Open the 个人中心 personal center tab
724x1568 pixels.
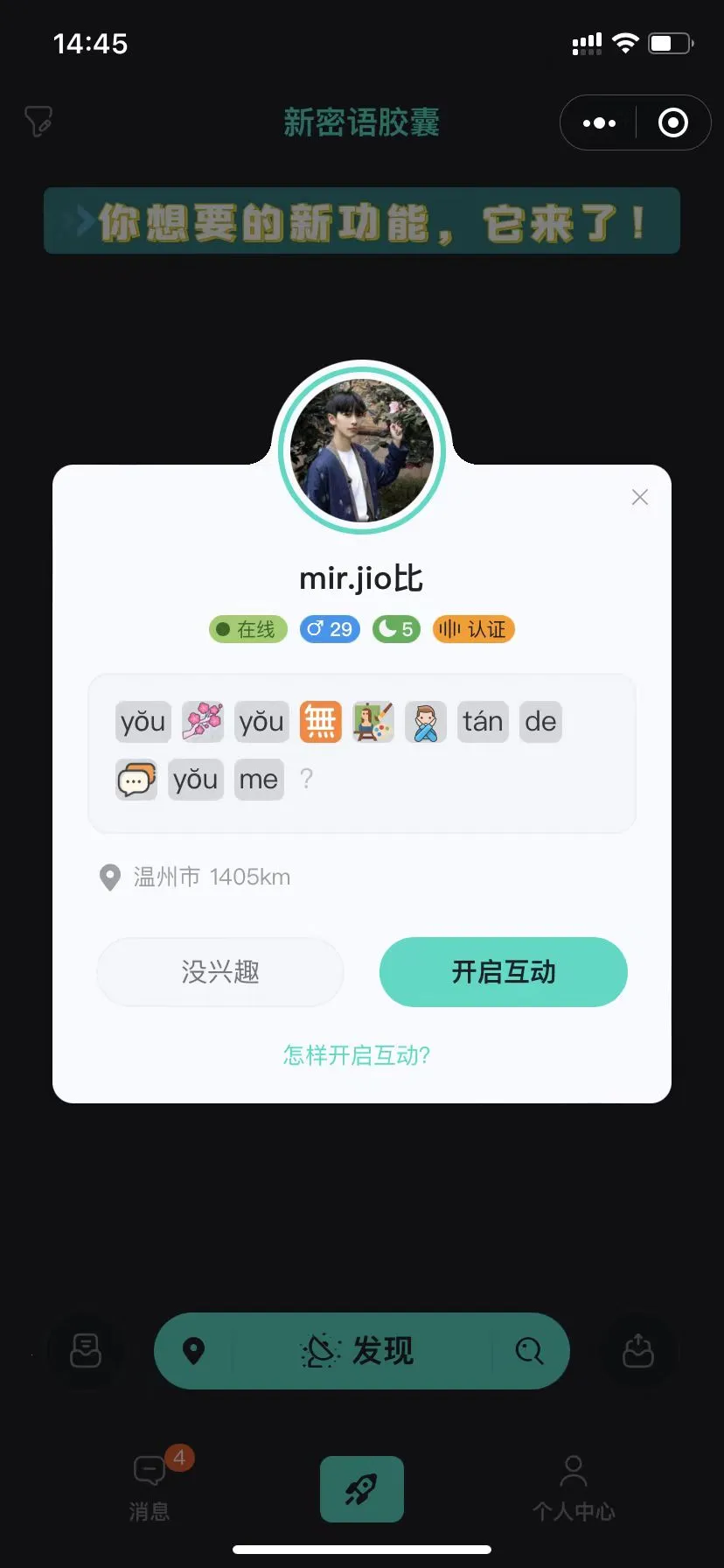(573, 1487)
